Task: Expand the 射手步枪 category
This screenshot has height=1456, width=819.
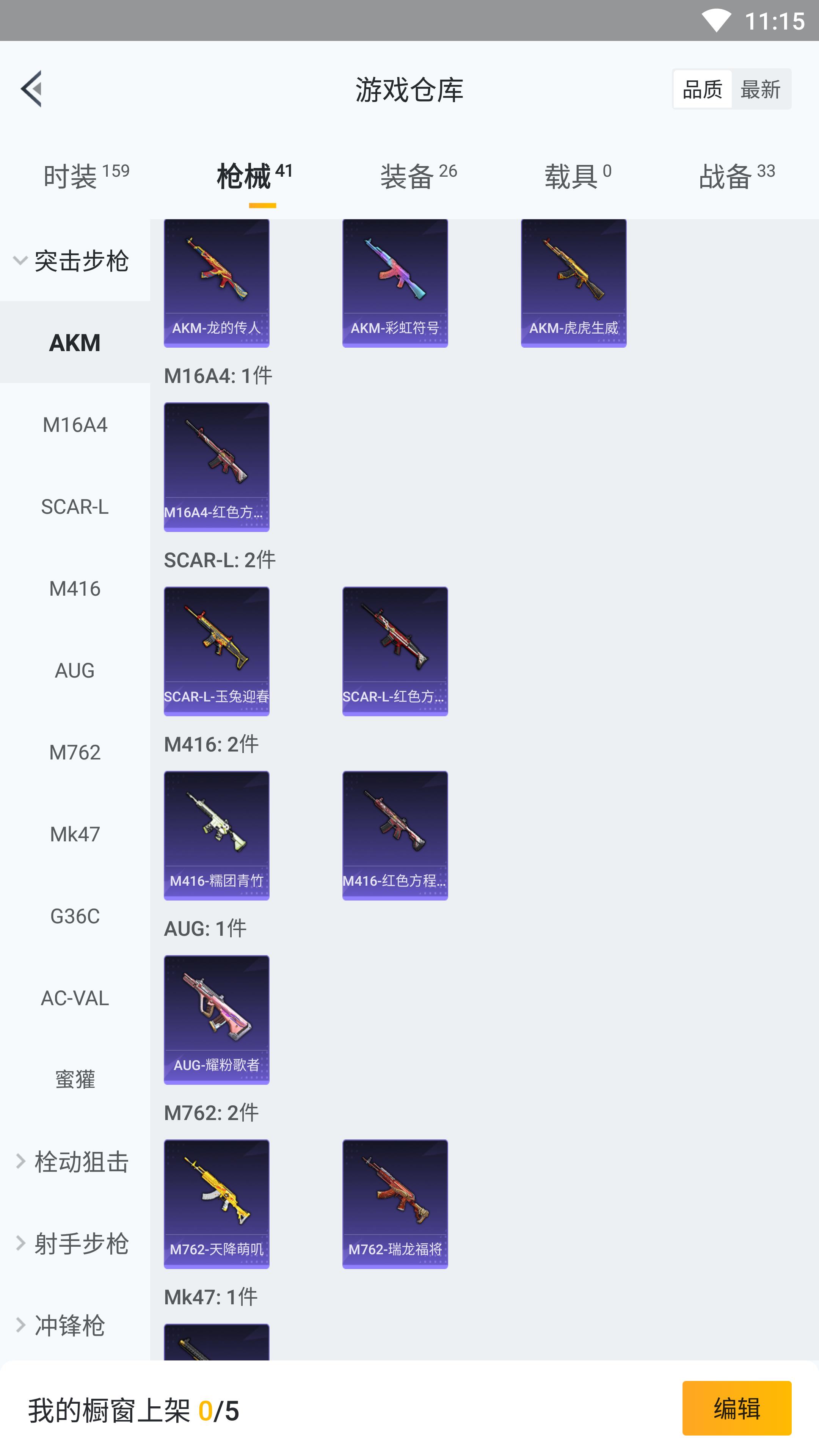Action: coord(72,1244)
